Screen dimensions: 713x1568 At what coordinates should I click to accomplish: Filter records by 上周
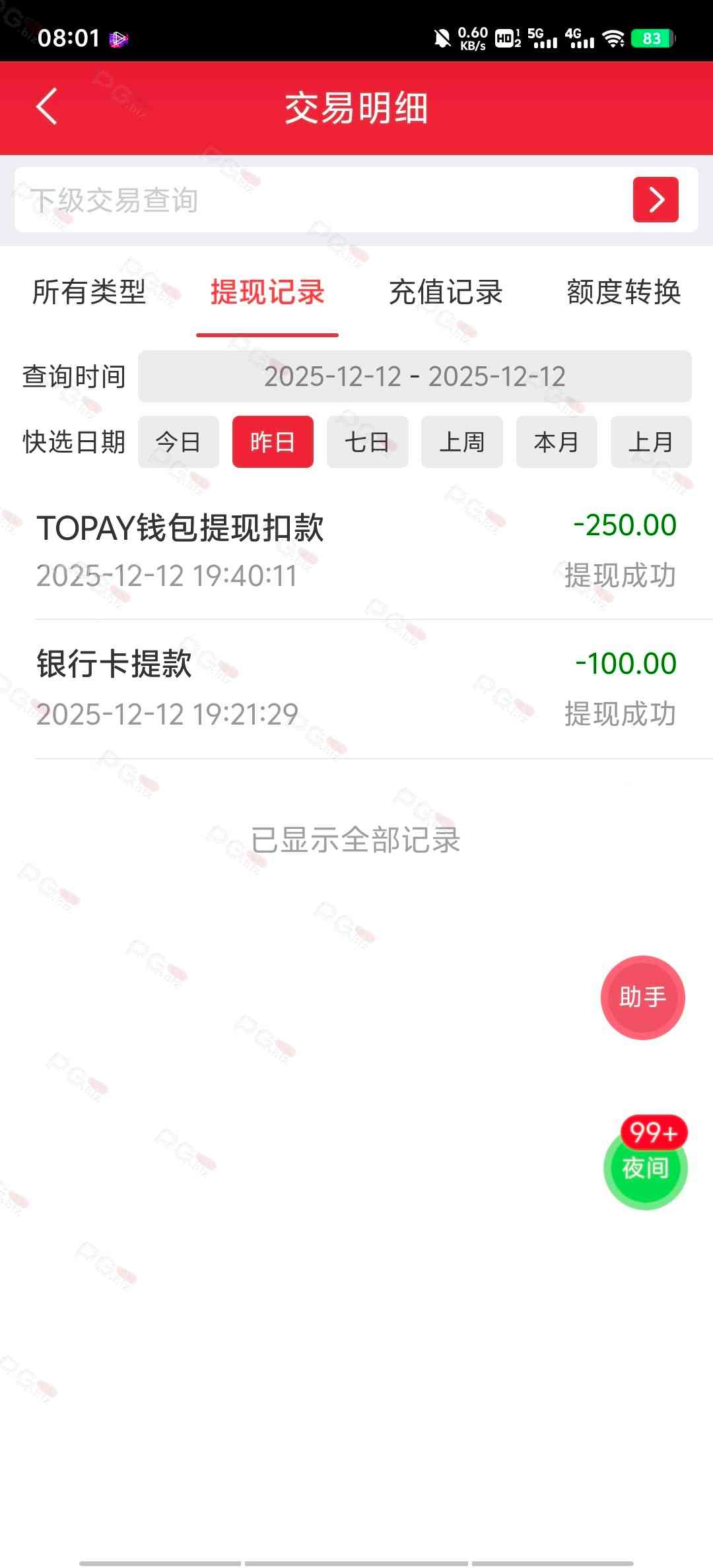[x=461, y=442]
